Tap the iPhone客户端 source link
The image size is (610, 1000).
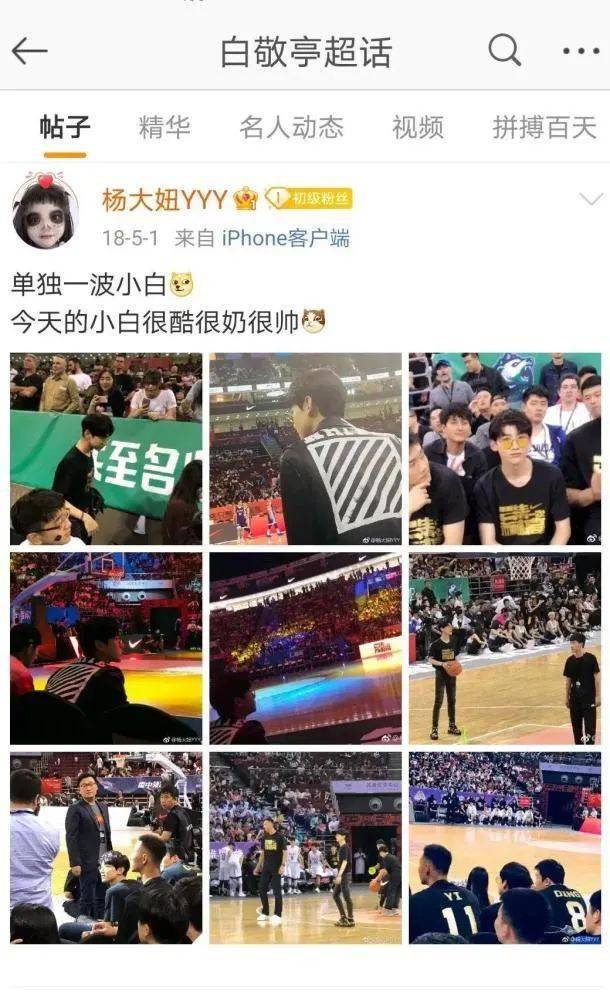click(x=285, y=238)
